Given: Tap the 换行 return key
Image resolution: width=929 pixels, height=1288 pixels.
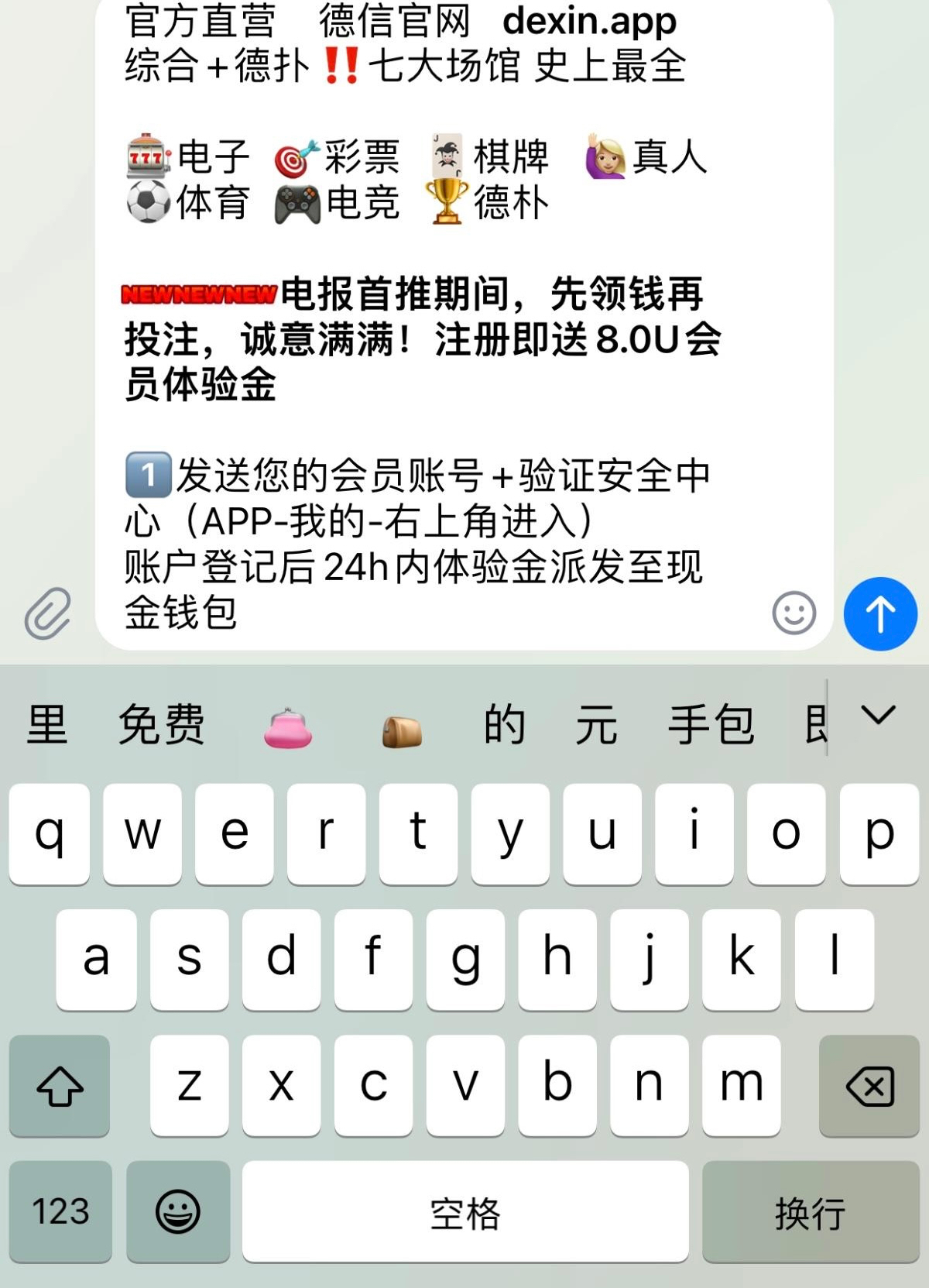Looking at the screenshot, I should point(810,1211).
